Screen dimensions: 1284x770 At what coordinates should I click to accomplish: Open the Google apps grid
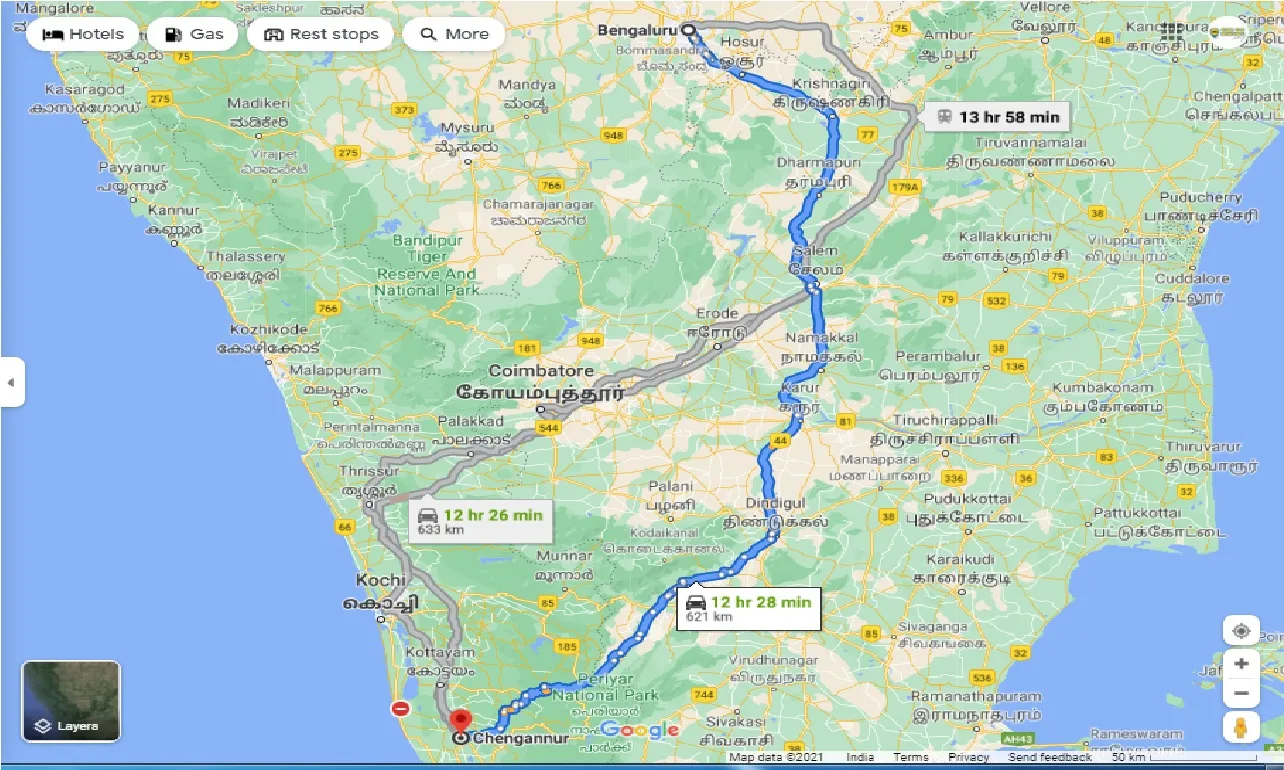tap(1171, 33)
